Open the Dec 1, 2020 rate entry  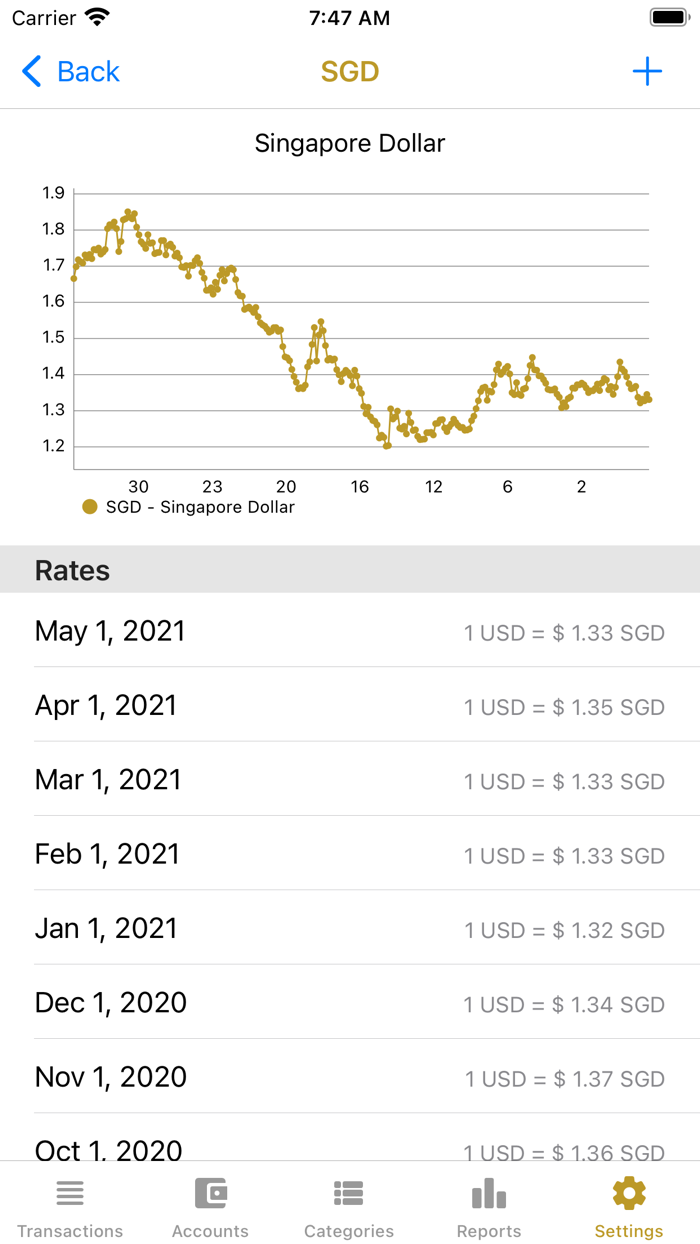[350, 1003]
